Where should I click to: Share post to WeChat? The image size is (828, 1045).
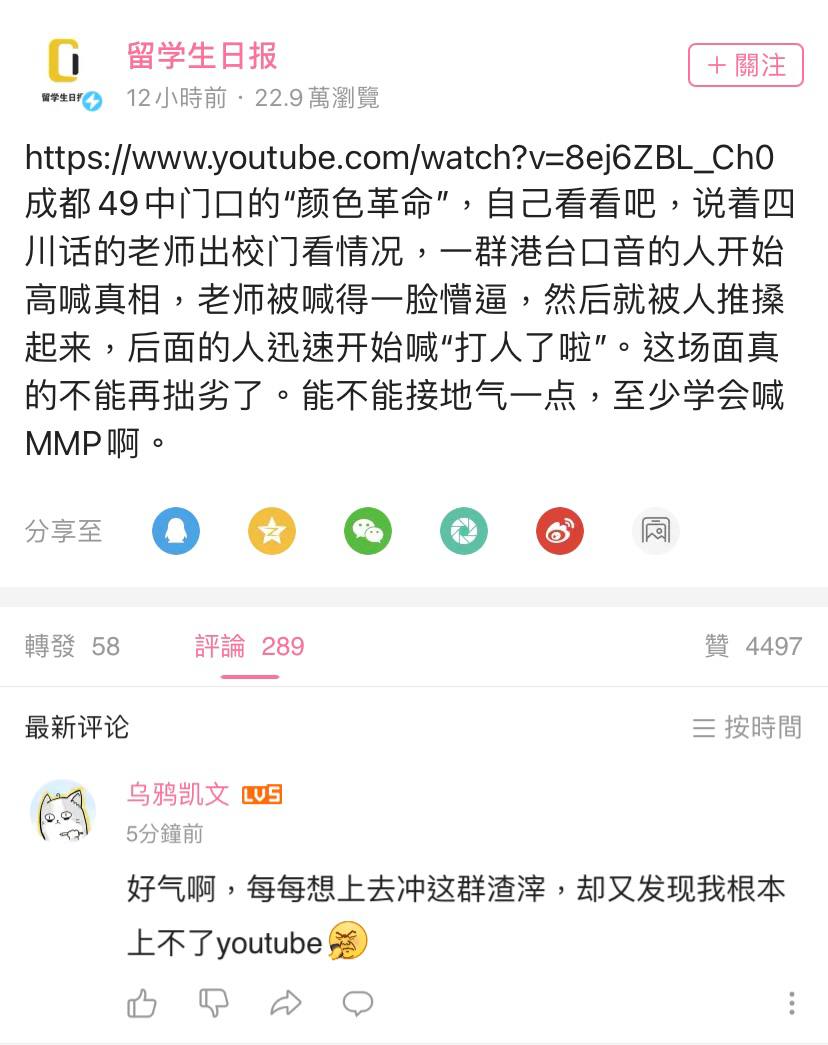[368, 531]
